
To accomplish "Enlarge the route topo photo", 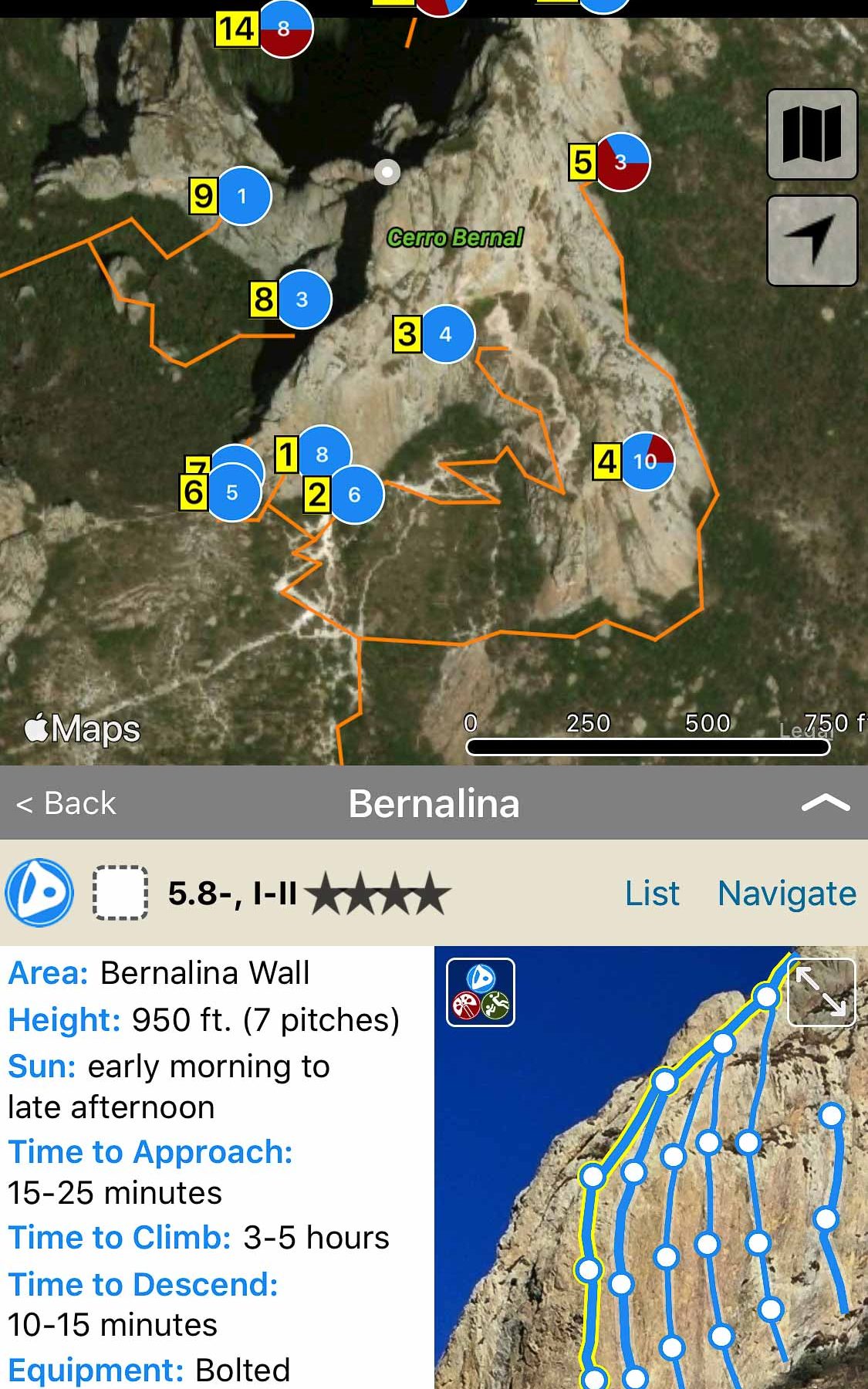I will [x=821, y=992].
